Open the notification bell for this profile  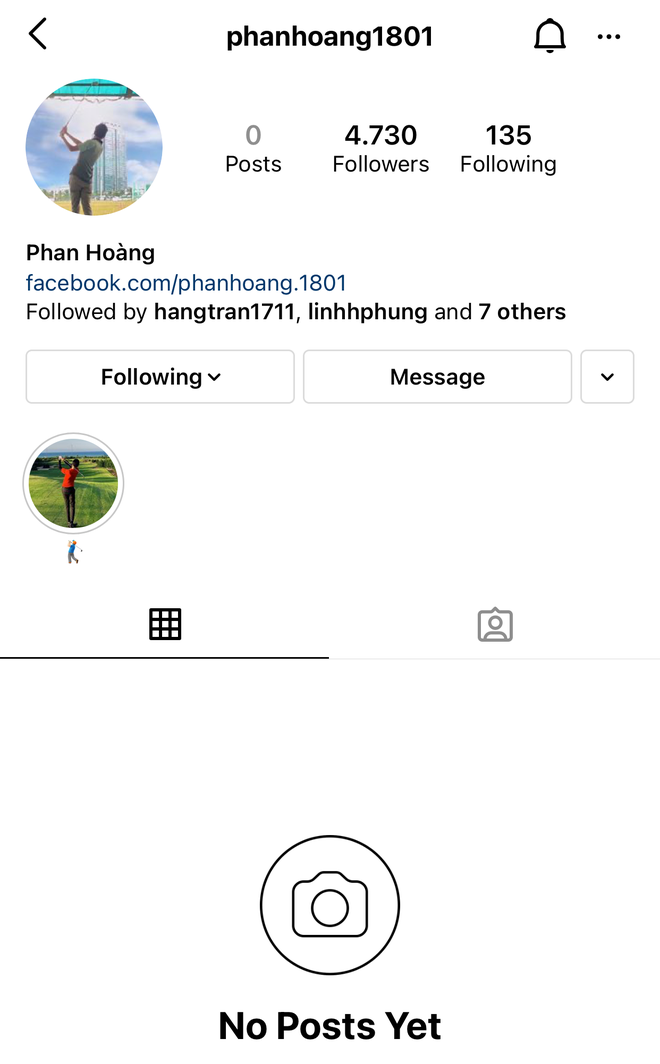pyautogui.click(x=549, y=37)
